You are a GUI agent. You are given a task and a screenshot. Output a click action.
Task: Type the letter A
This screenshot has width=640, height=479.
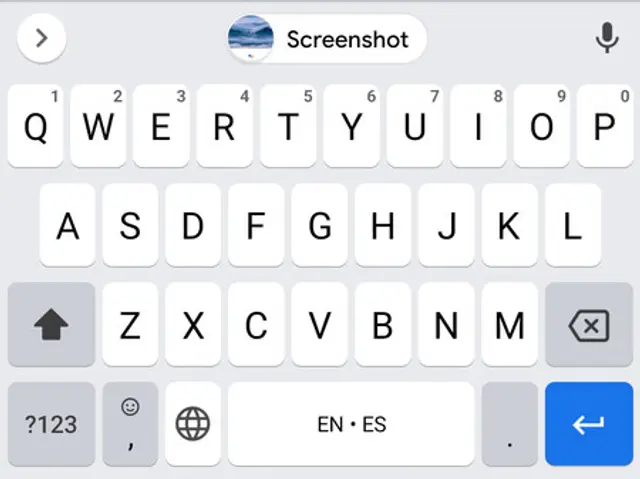point(67,225)
